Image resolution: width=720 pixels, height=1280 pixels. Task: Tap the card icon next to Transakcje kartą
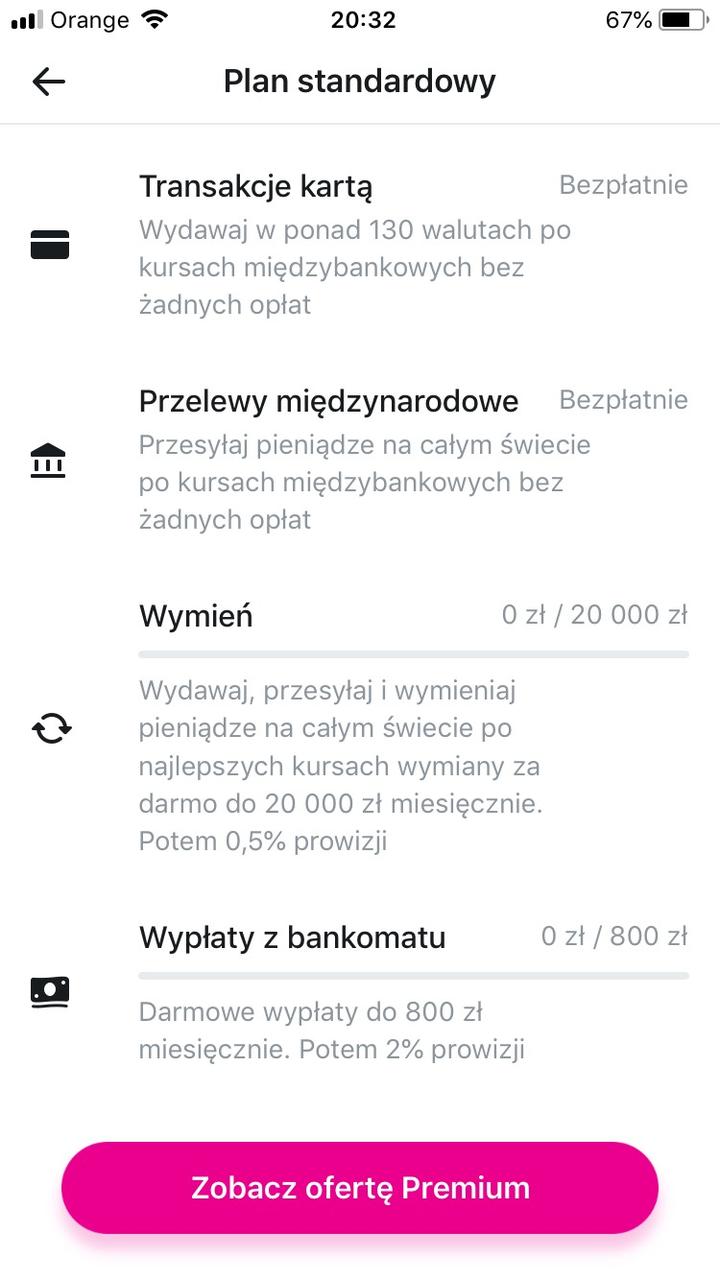coord(49,243)
